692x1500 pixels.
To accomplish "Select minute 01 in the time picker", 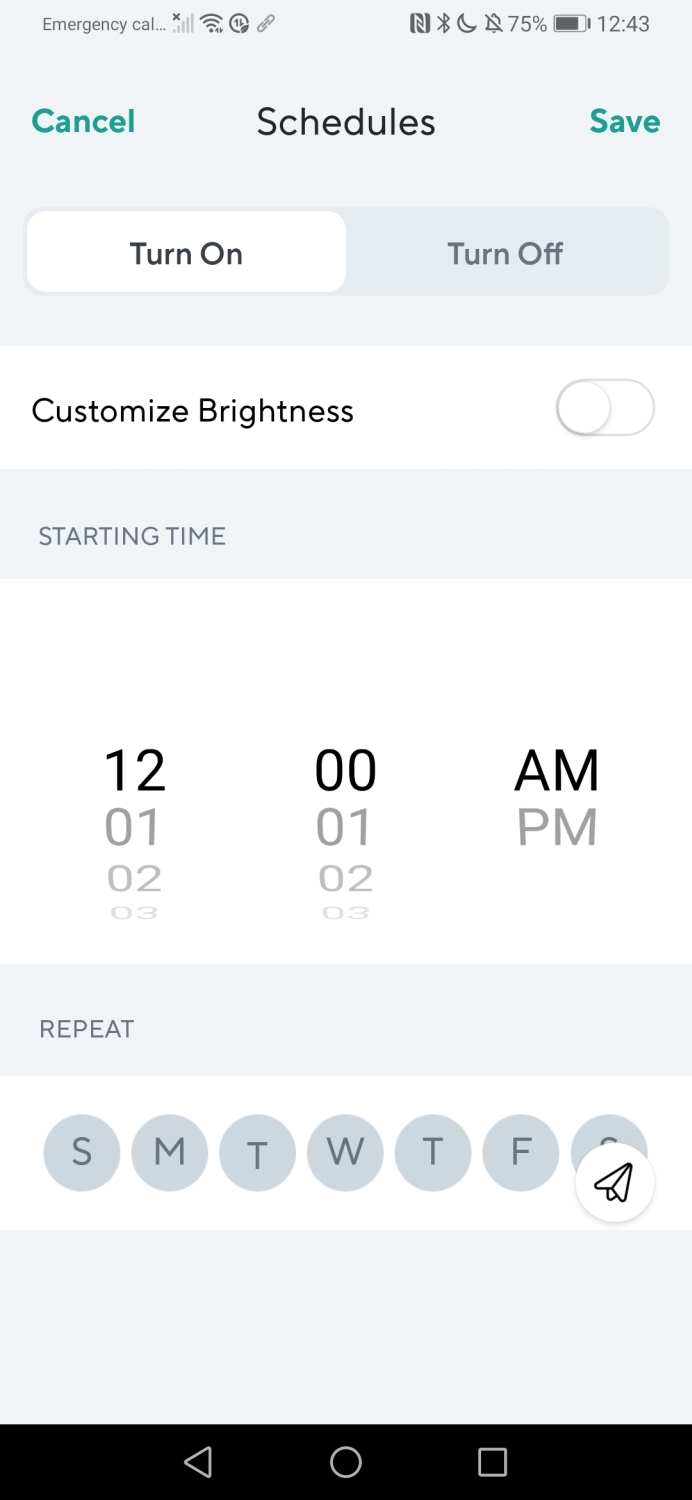I will [345, 827].
